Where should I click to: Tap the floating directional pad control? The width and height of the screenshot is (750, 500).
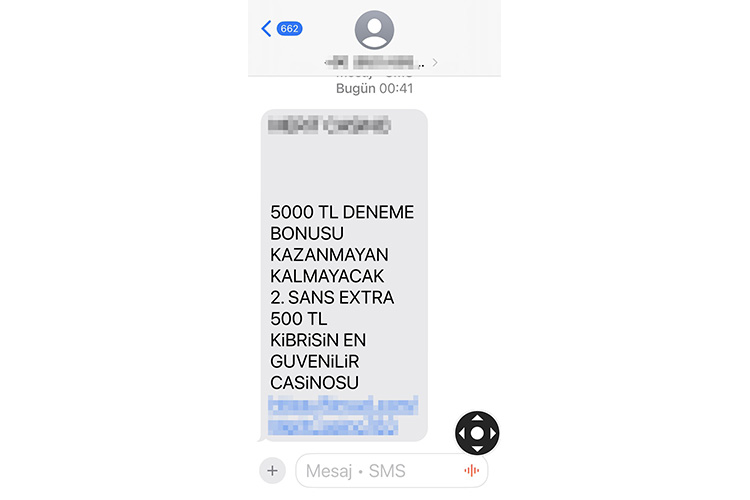(x=477, y=432)
